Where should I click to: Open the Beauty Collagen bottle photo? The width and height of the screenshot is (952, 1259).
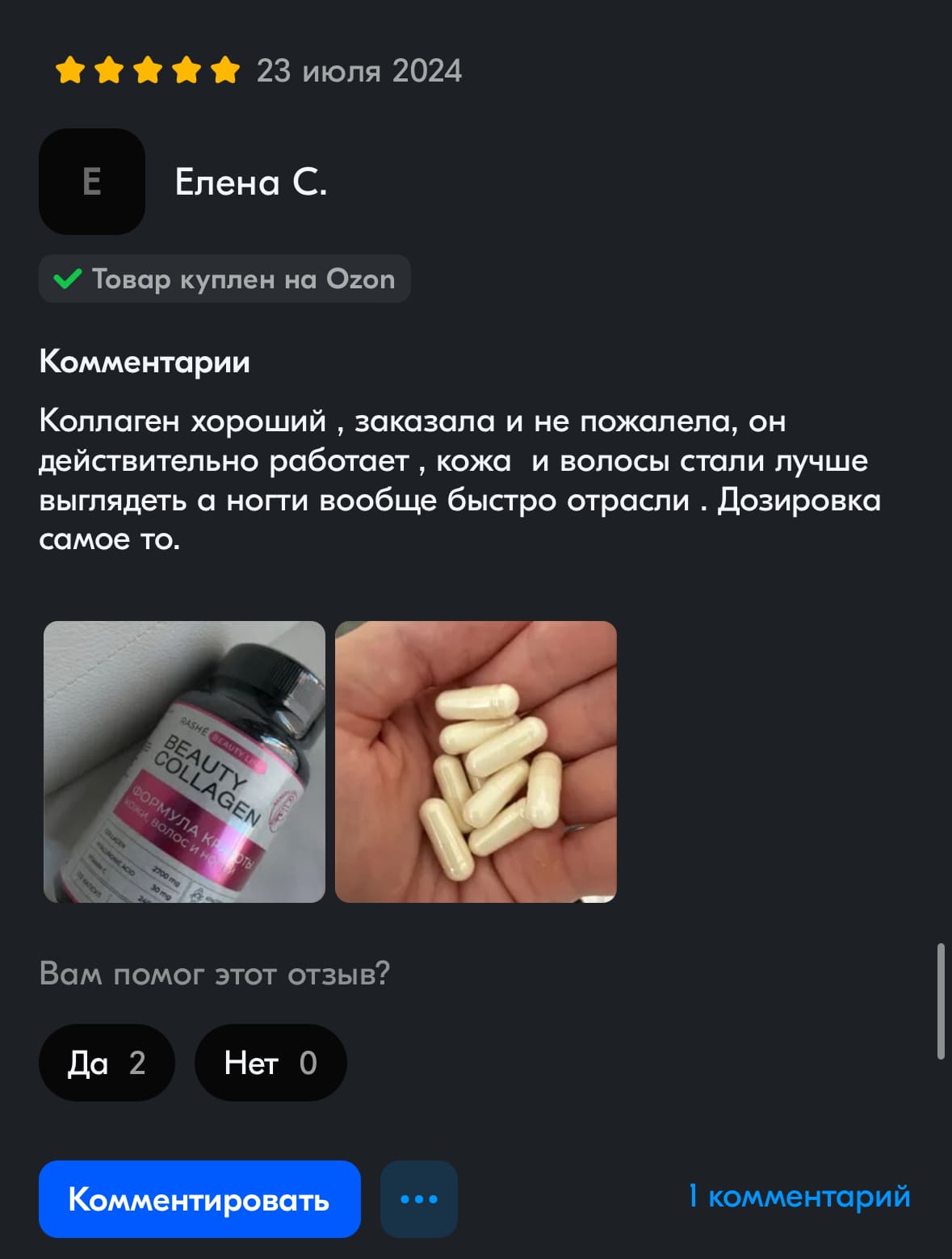point(184,762)
